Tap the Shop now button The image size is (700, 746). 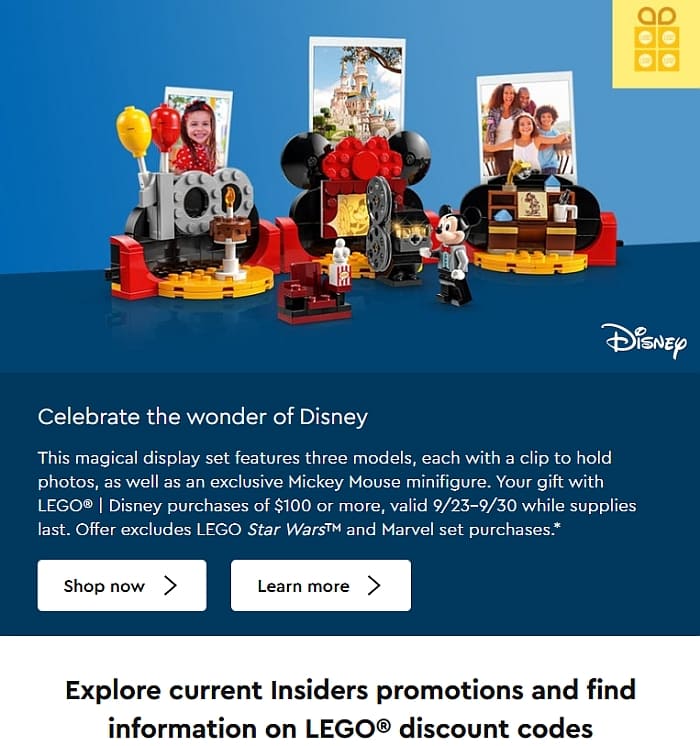tap(121, 586)
